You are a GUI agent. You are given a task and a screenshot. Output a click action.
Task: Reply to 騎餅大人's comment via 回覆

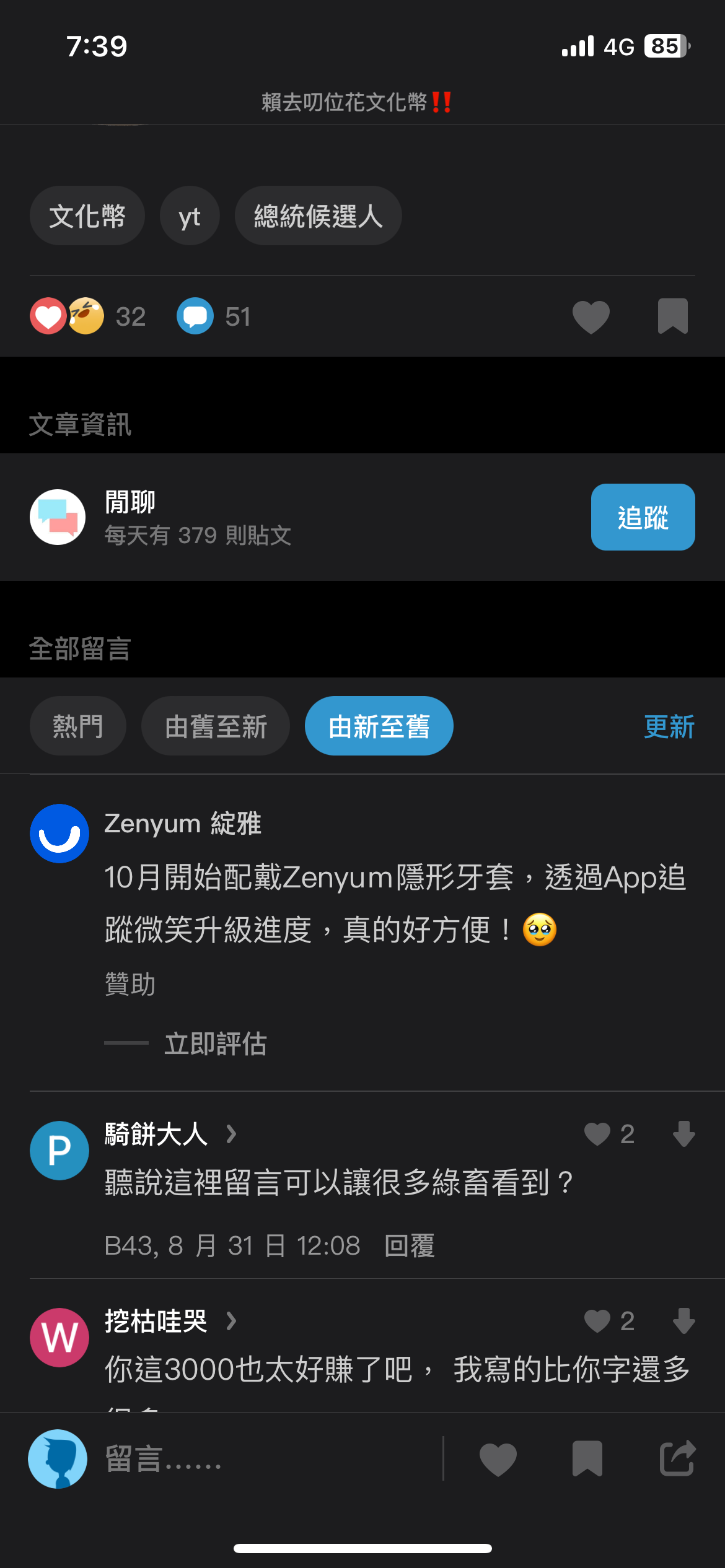[410, 1245]
